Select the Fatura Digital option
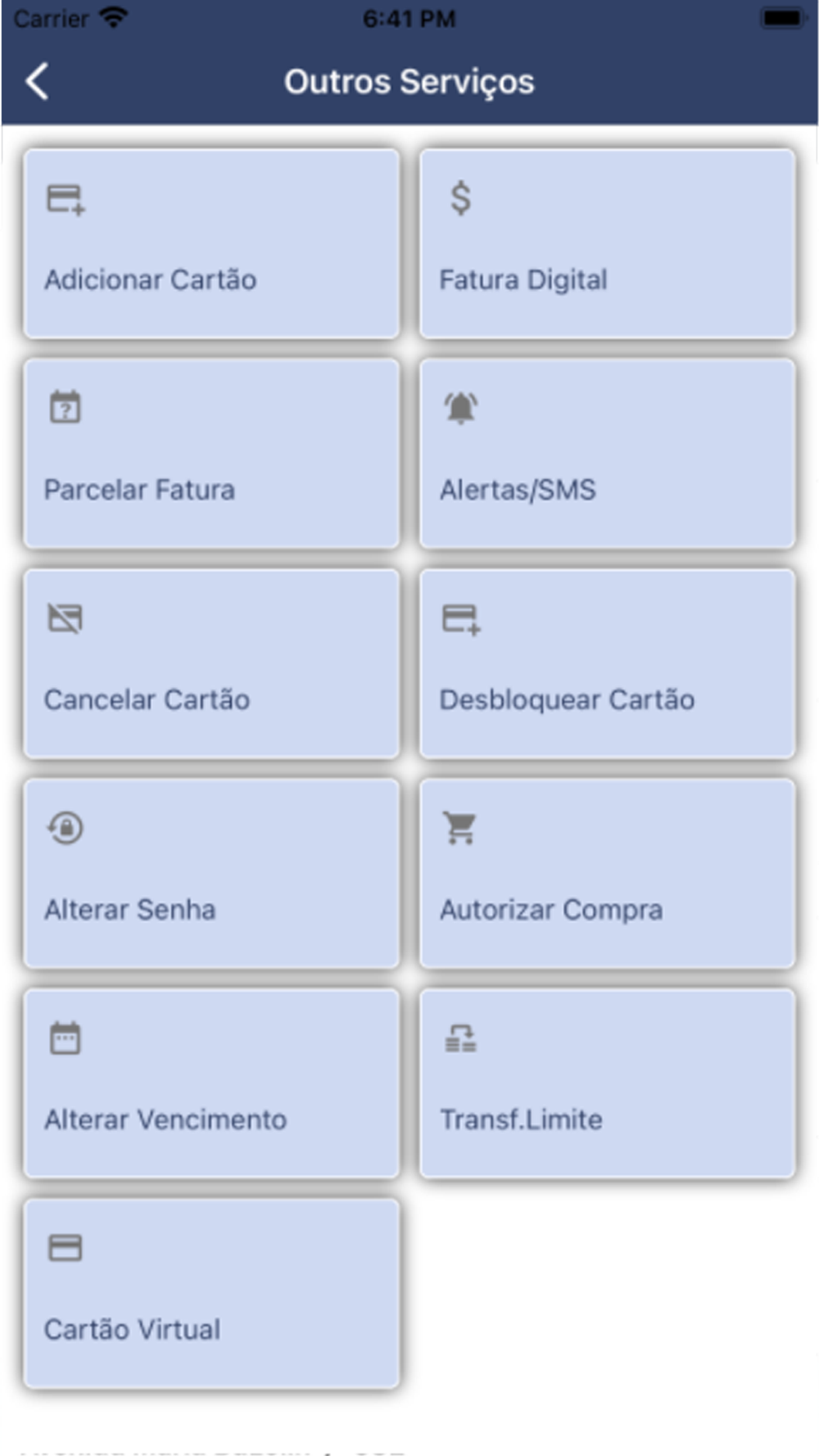 click(608, 244)
